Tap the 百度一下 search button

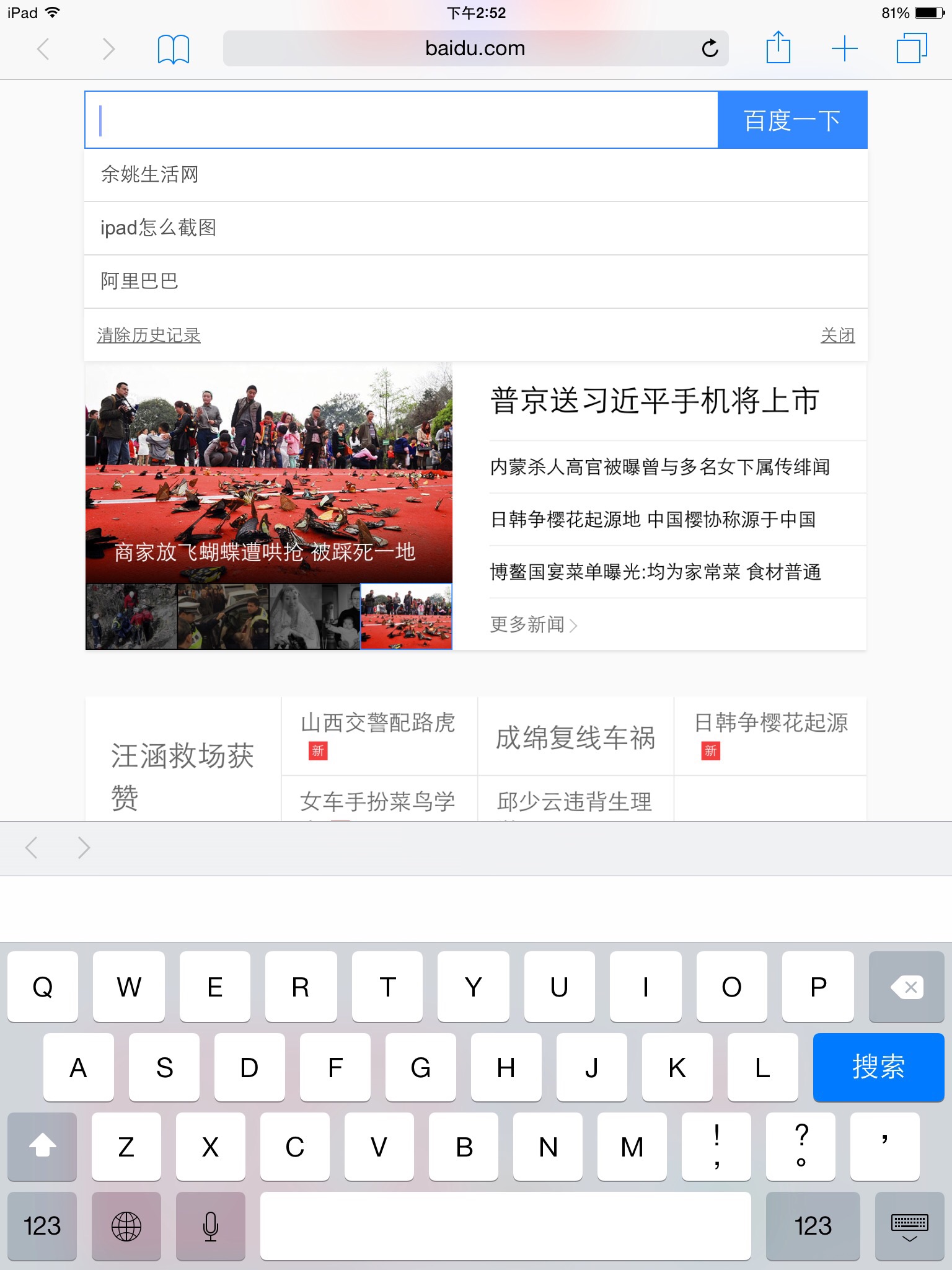coord(792,120)
